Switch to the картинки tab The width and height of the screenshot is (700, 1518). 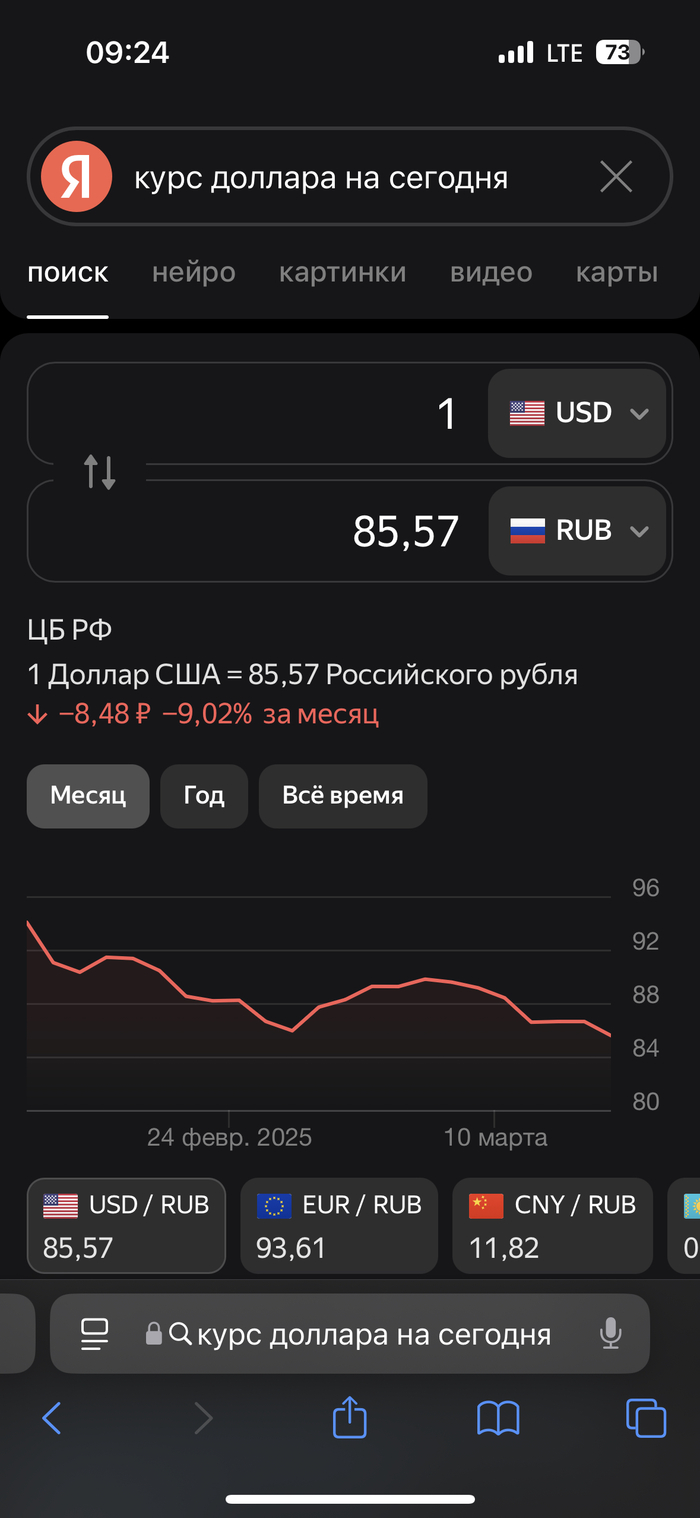(342, 272)
